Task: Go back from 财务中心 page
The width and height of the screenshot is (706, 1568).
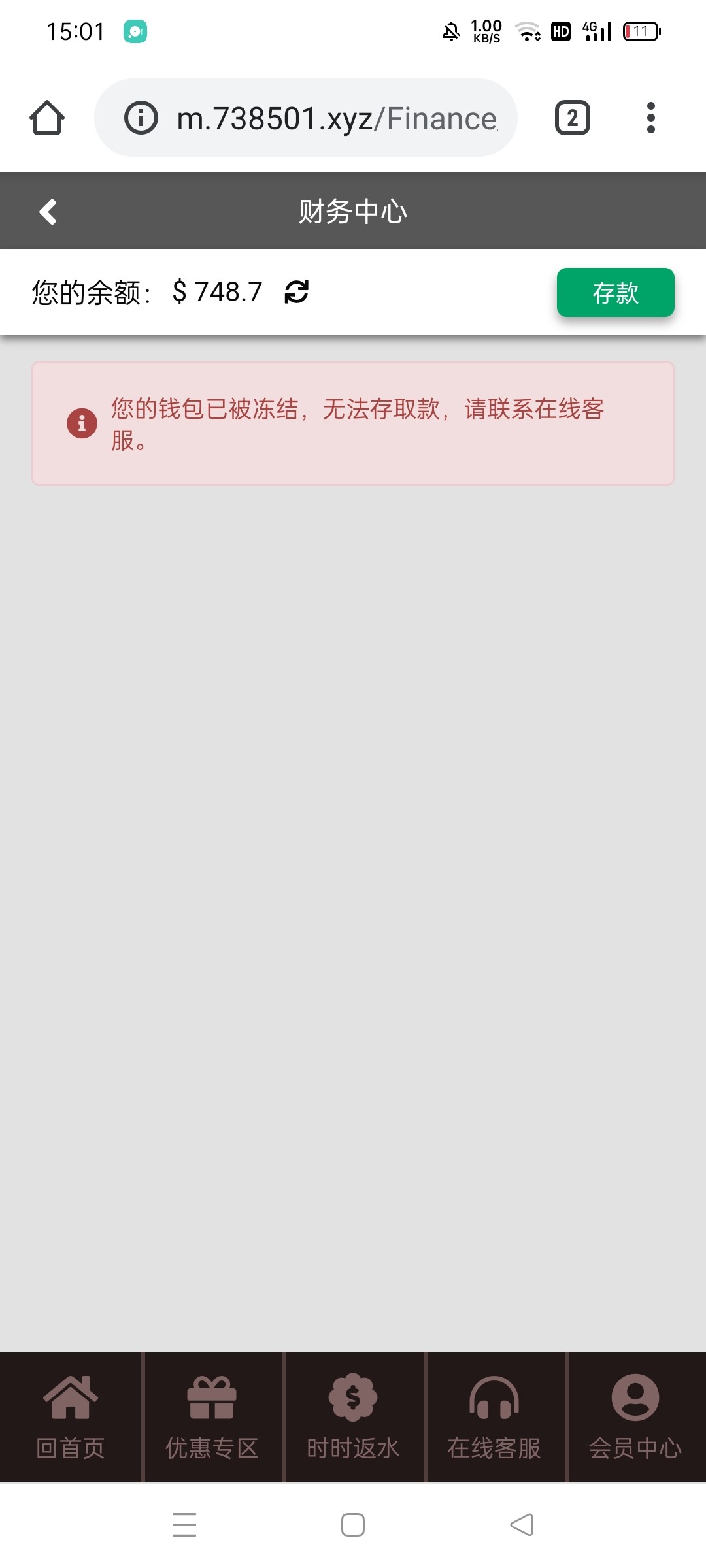Action: tap(48, 212)
